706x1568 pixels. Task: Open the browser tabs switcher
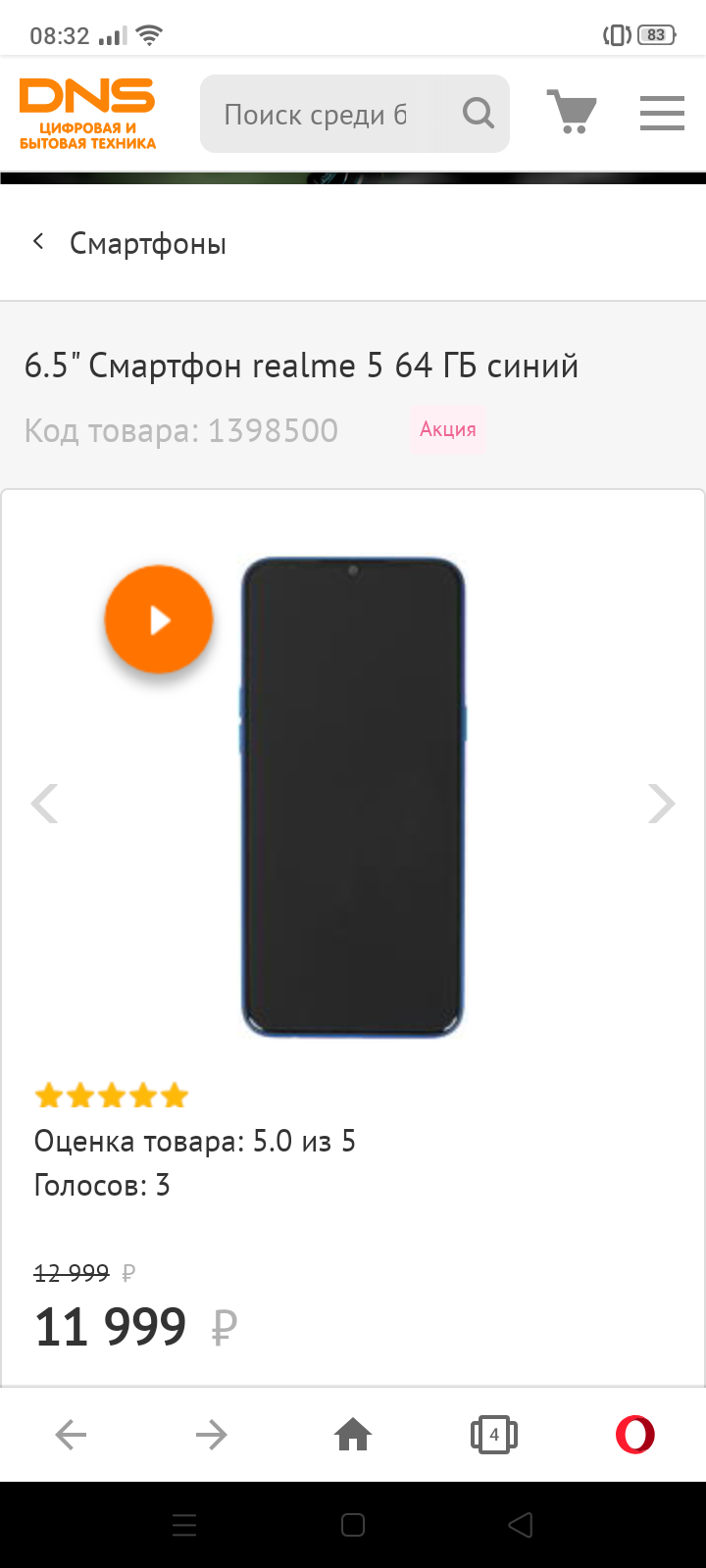[494, 1435]
